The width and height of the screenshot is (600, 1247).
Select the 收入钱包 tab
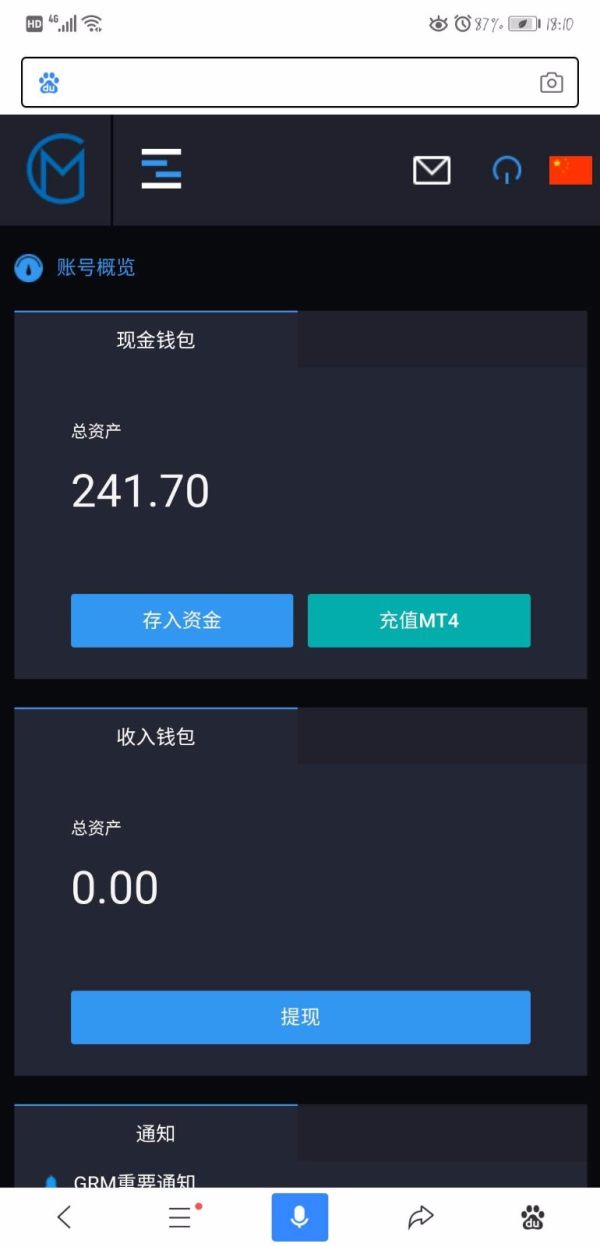click(x=156, y=737)
